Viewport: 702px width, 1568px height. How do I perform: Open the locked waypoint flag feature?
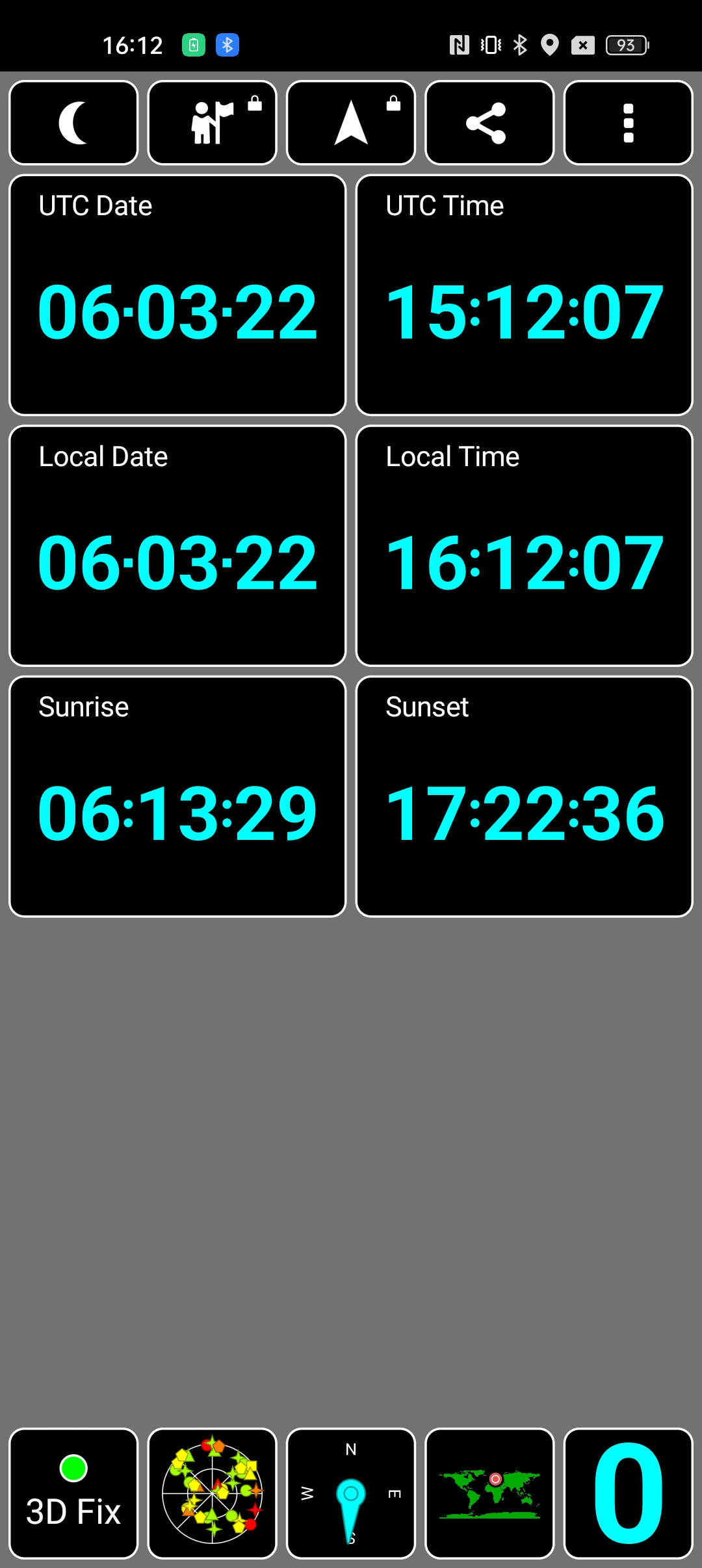212,123
